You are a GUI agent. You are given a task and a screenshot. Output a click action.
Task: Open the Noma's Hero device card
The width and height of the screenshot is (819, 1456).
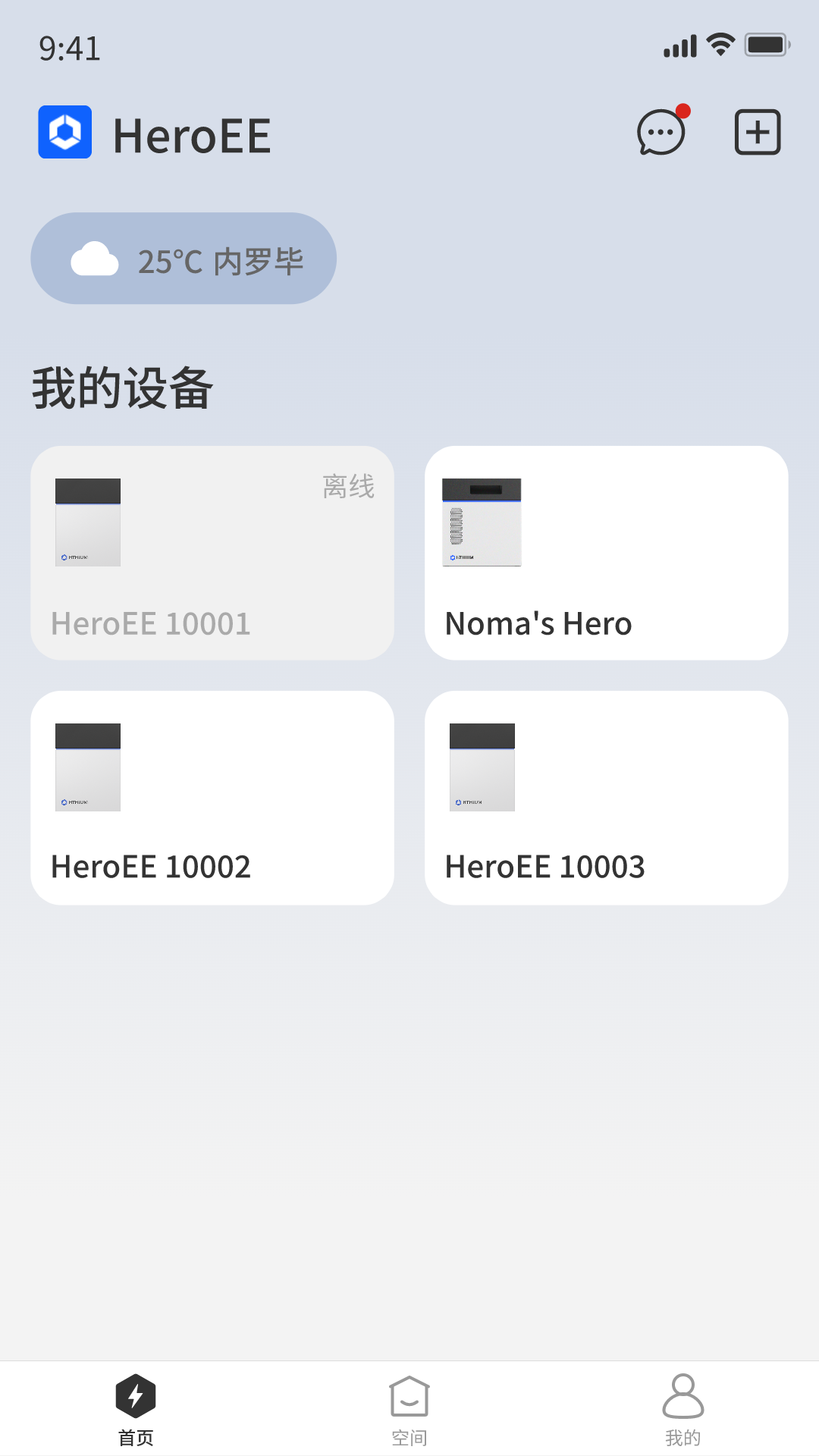pos(607,553)
